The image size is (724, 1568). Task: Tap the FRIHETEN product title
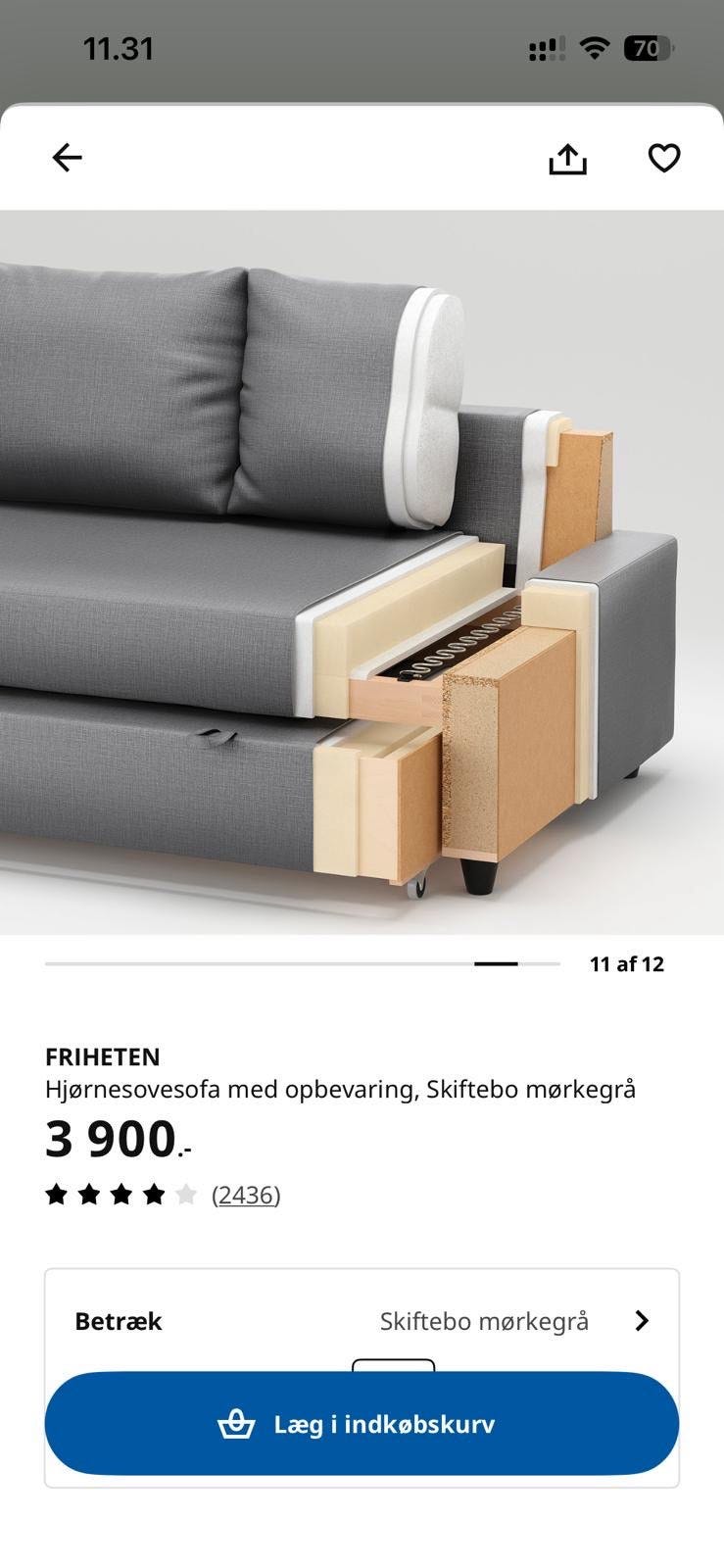coord(103,1055)
